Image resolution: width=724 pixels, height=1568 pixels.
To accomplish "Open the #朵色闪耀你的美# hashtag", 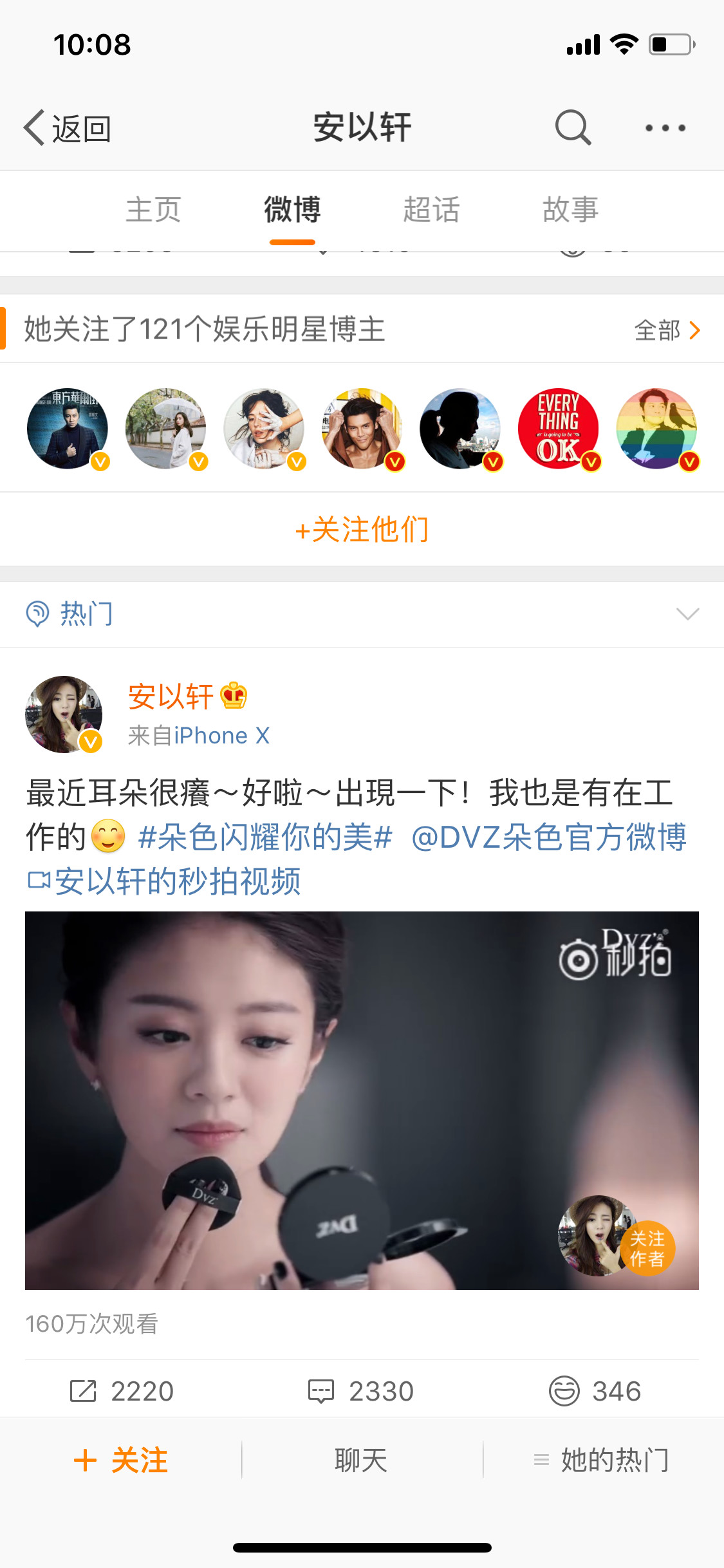I will (x=265, y=837).
